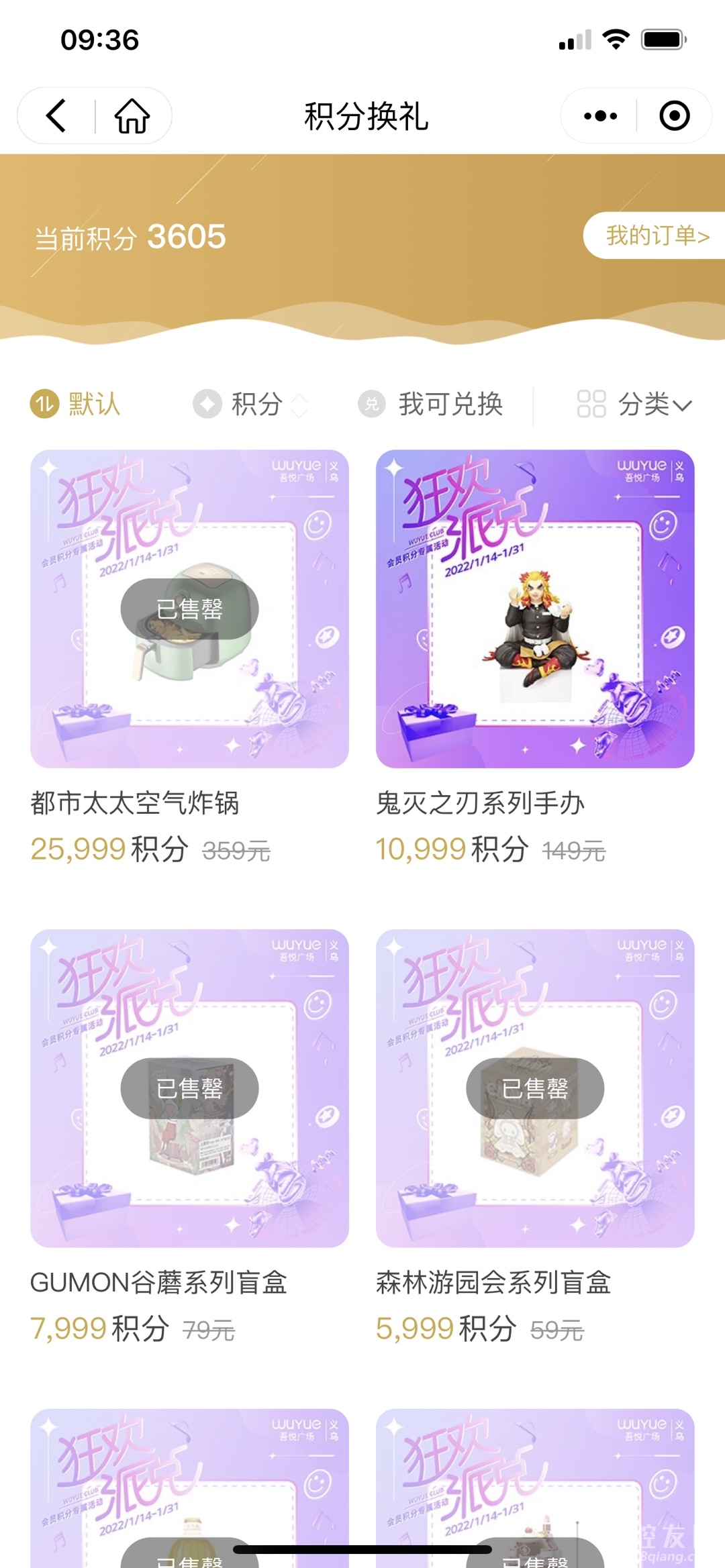Open 都市太太空气炸锅 product card
Viewport: 725px width, 1568px height.
pos(189,609)
